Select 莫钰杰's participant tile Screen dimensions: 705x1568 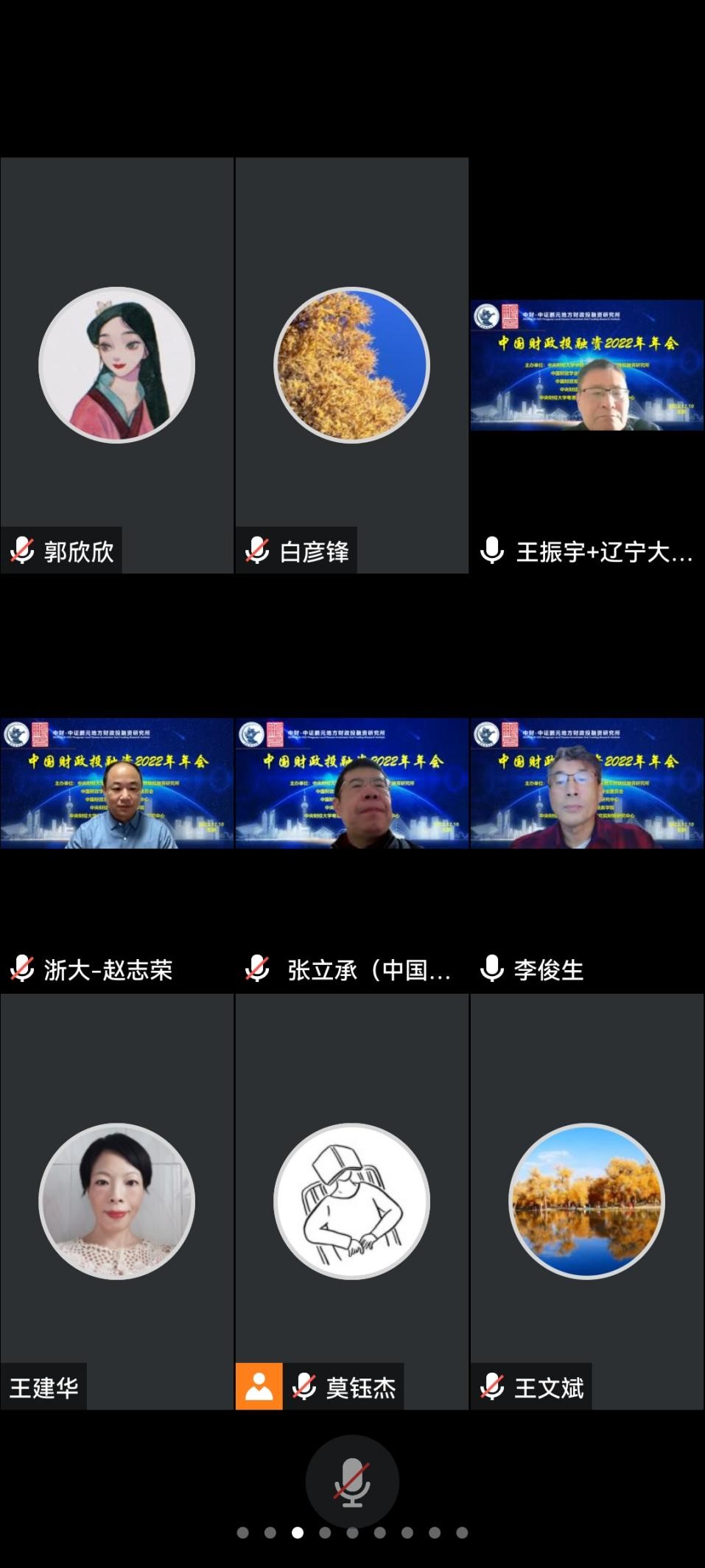351,1202
